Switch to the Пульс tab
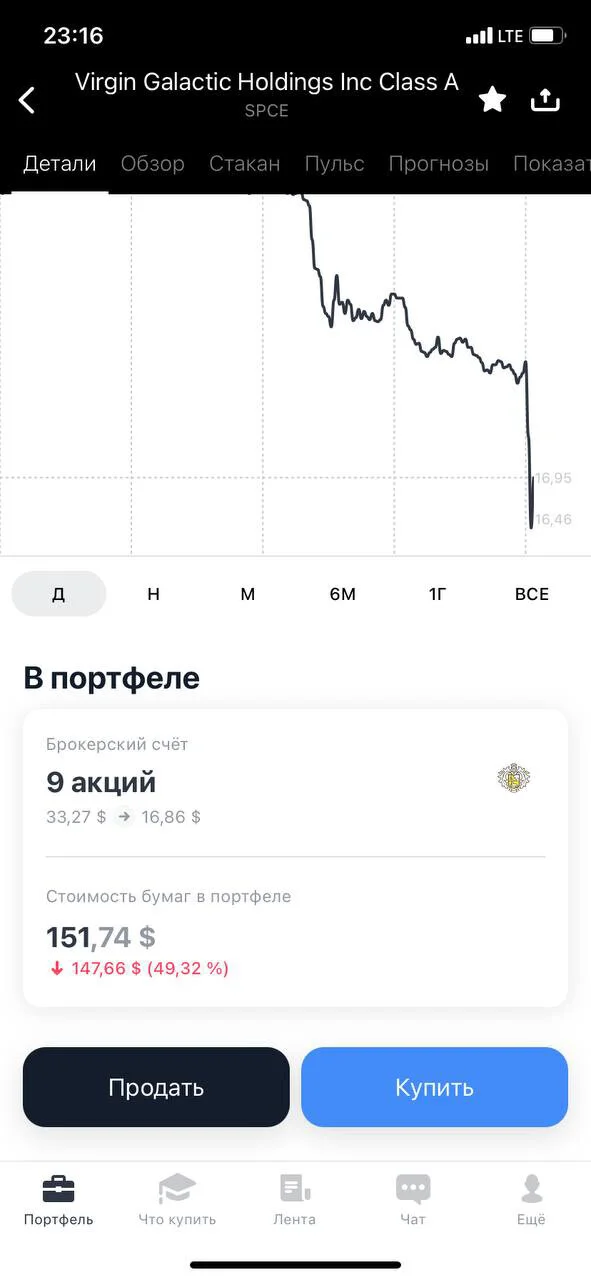The image size is (591, 1280). 334,164
